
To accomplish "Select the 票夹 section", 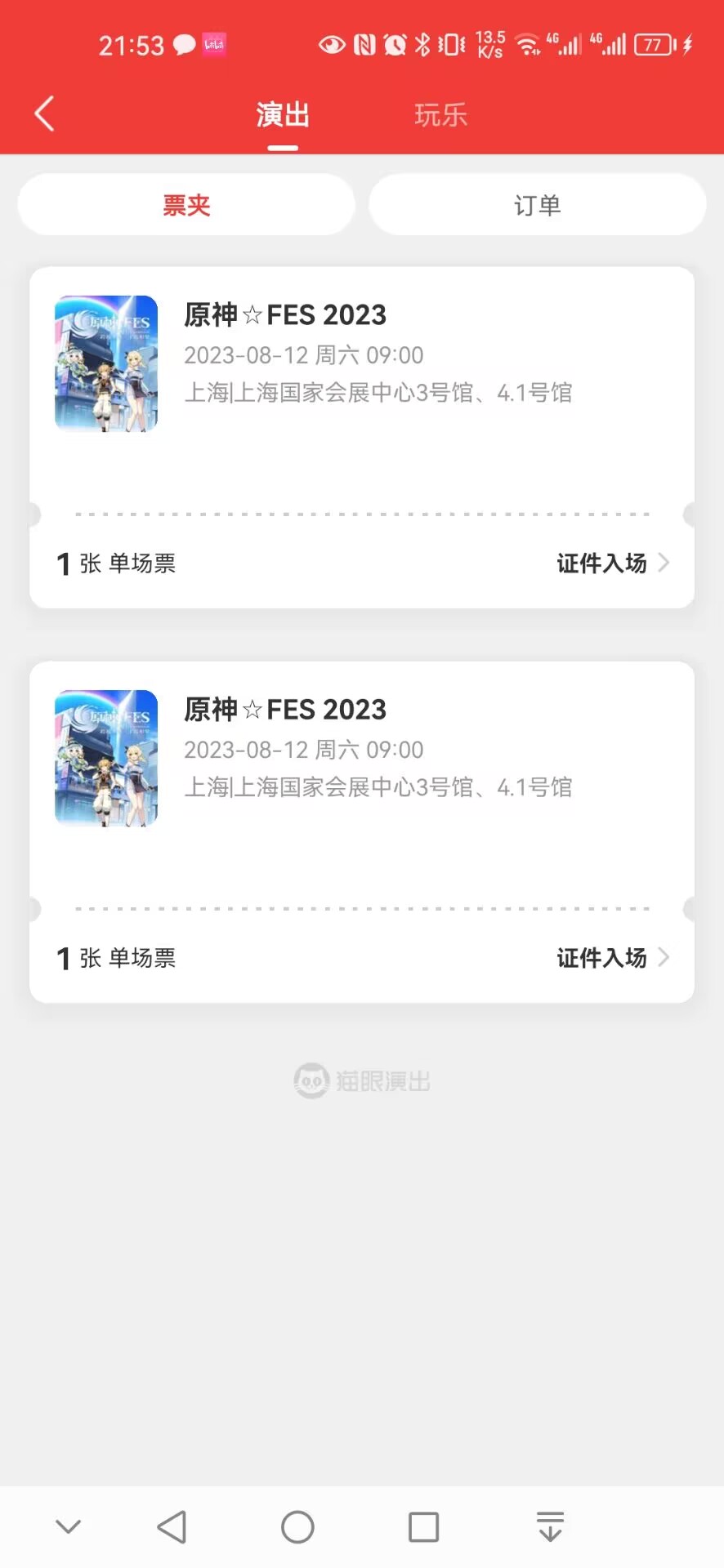I will point(185,205).
